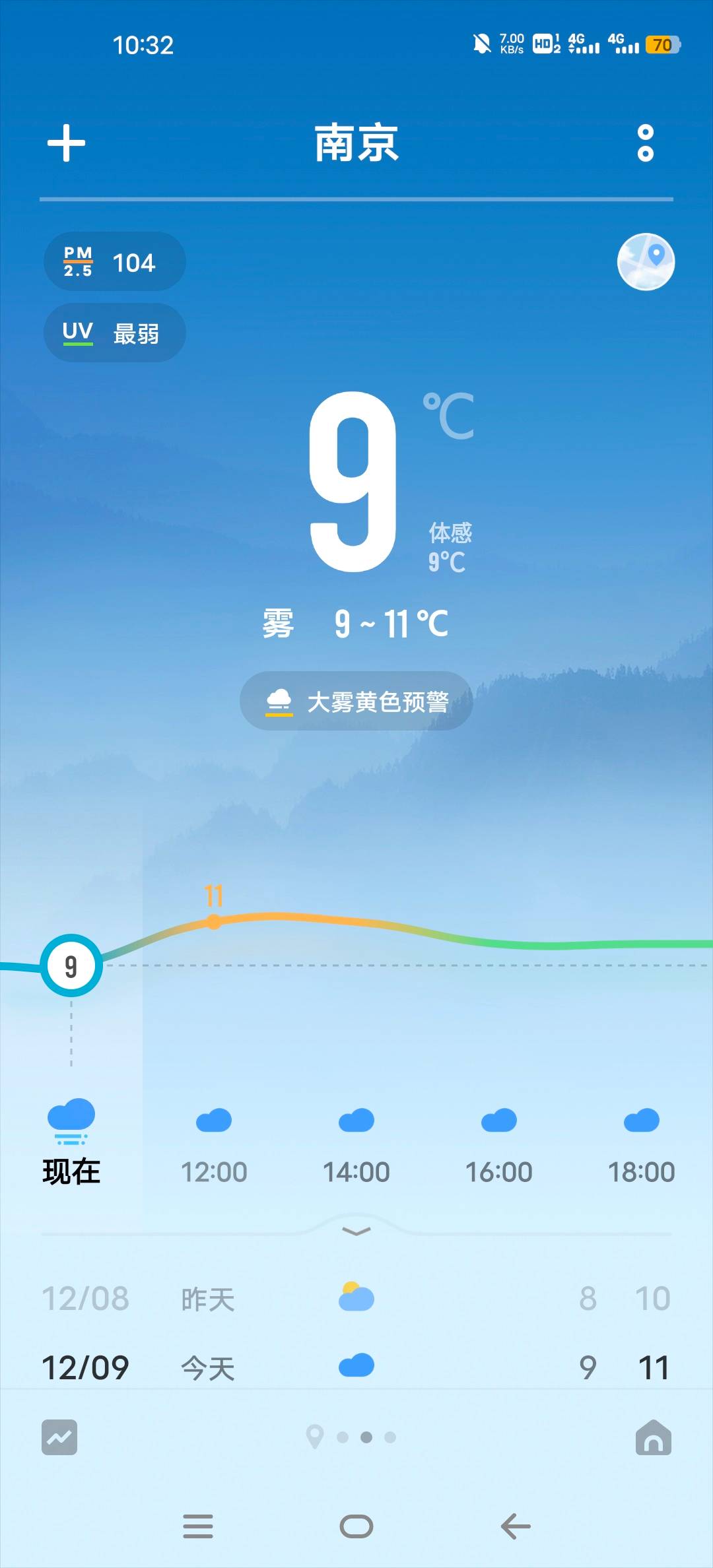Image resolution: width=713 pixels, height=1568 pixels.
Task: Add a new city with plus icon
Action: (x=66, y=143)
